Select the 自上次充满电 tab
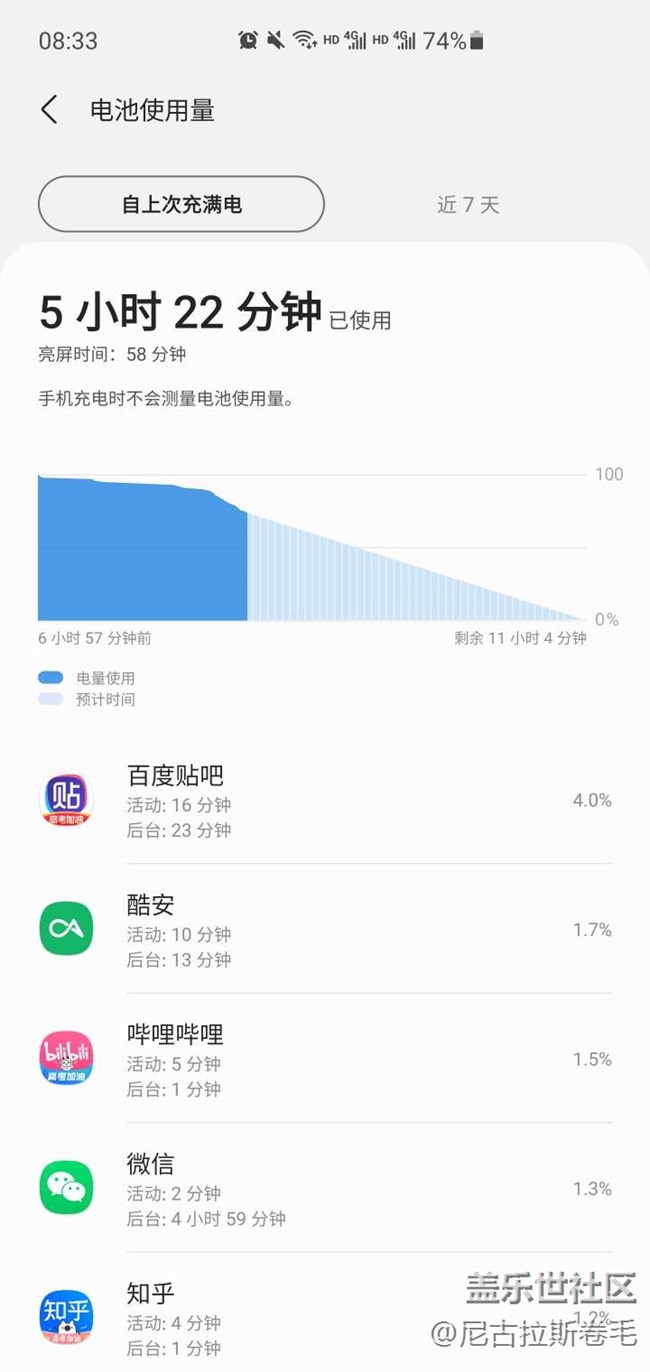This screenshot has width=650, height=1372. [181, 205]
